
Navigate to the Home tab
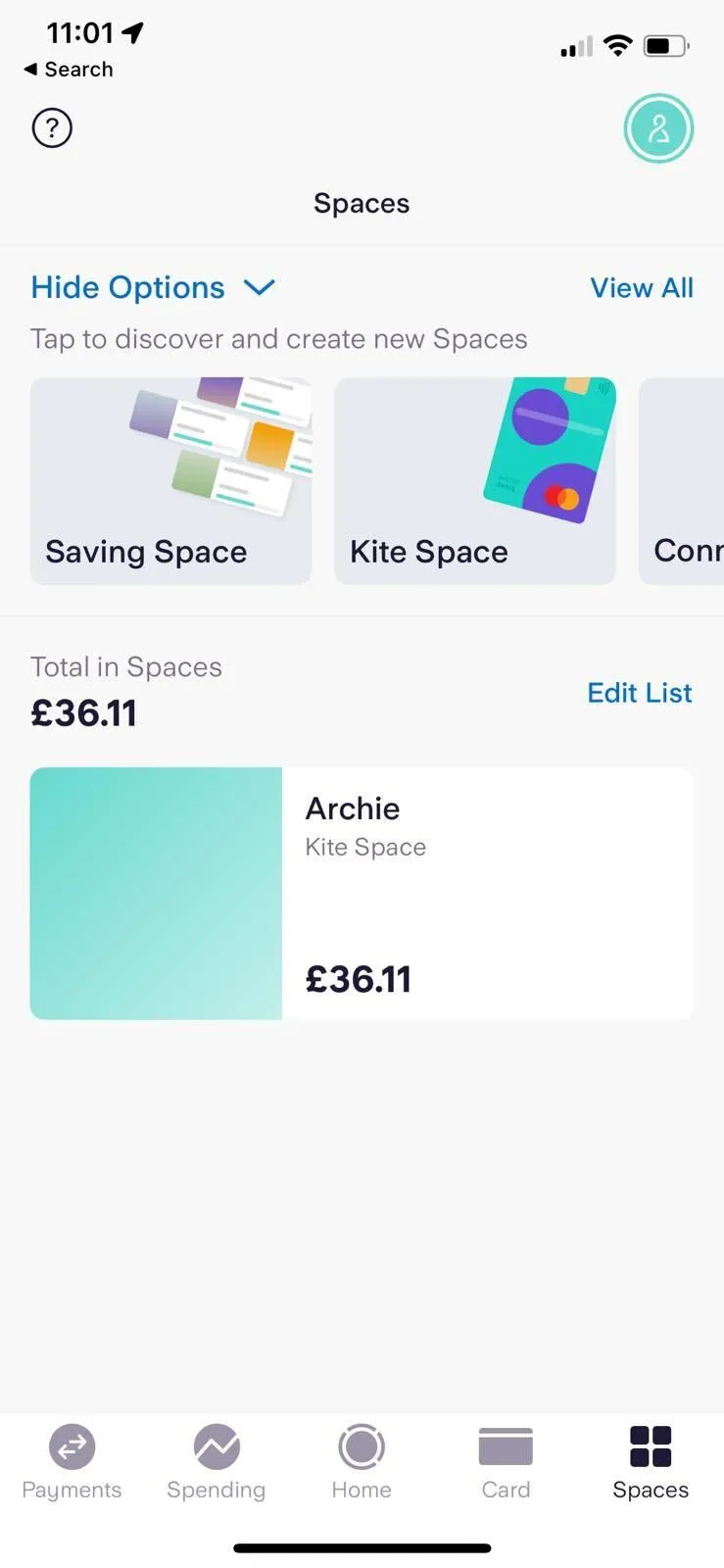pos(362,1462)
